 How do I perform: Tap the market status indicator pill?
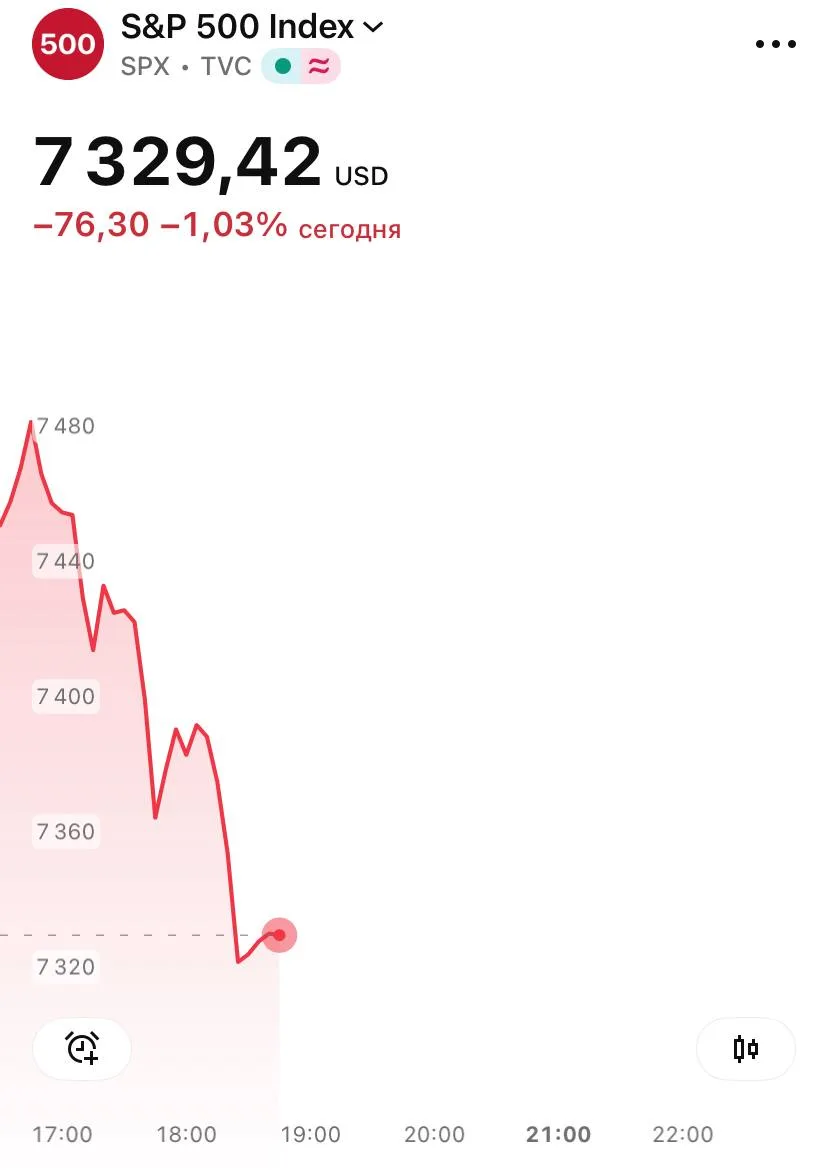(x=301, y=66)
